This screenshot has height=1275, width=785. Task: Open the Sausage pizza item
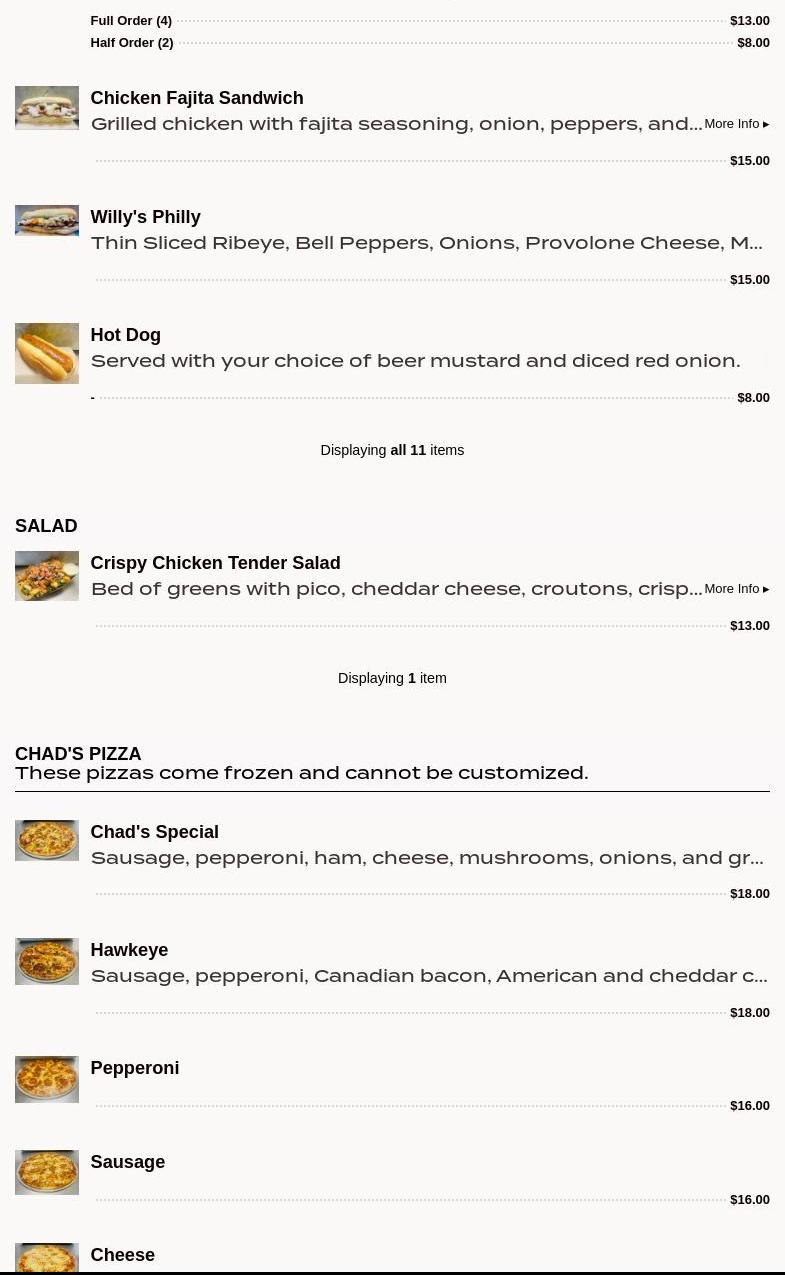pyautogui.click(x=128, y=1162)
